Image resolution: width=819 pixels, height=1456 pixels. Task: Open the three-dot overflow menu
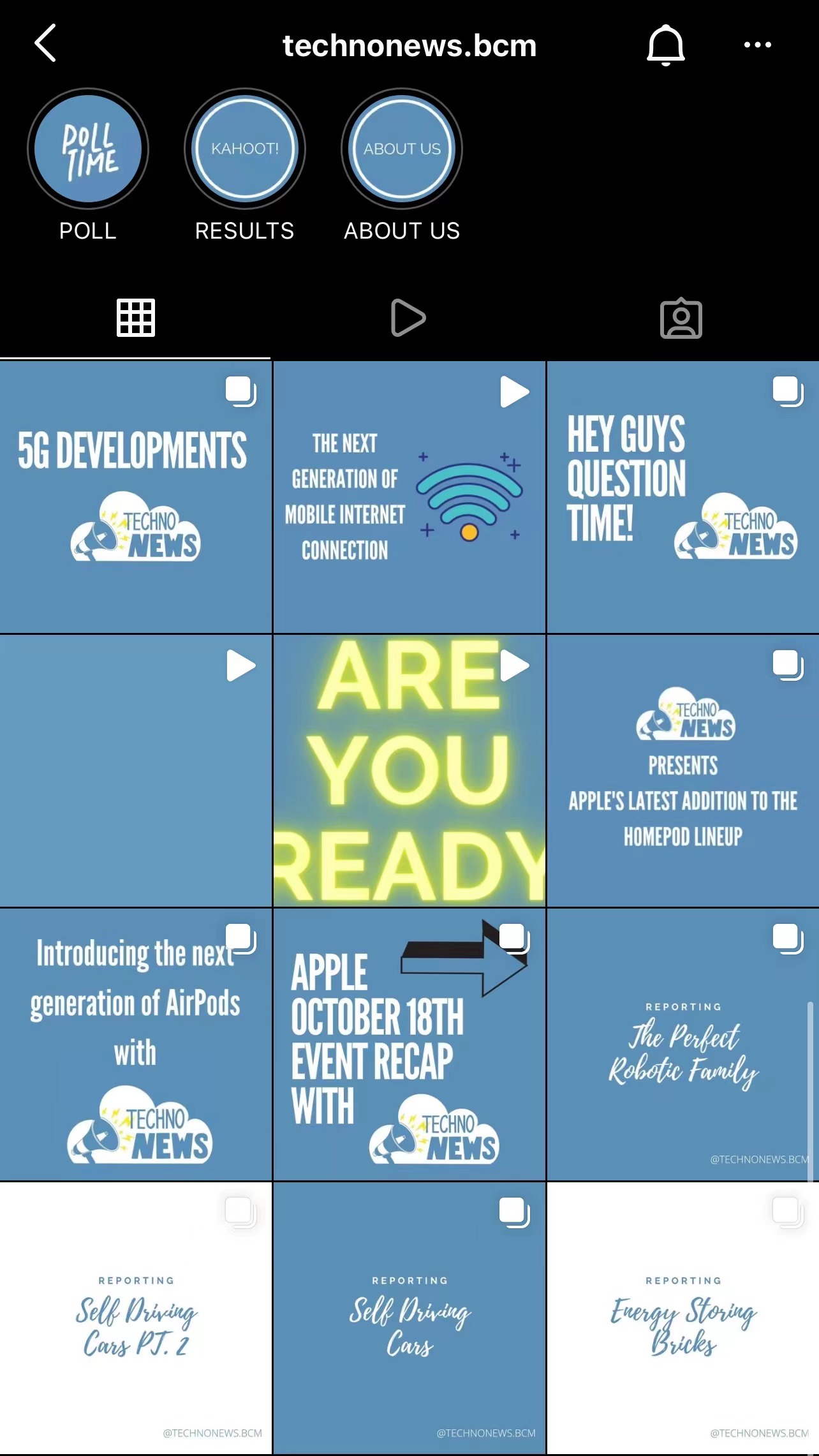click(757, 45)
